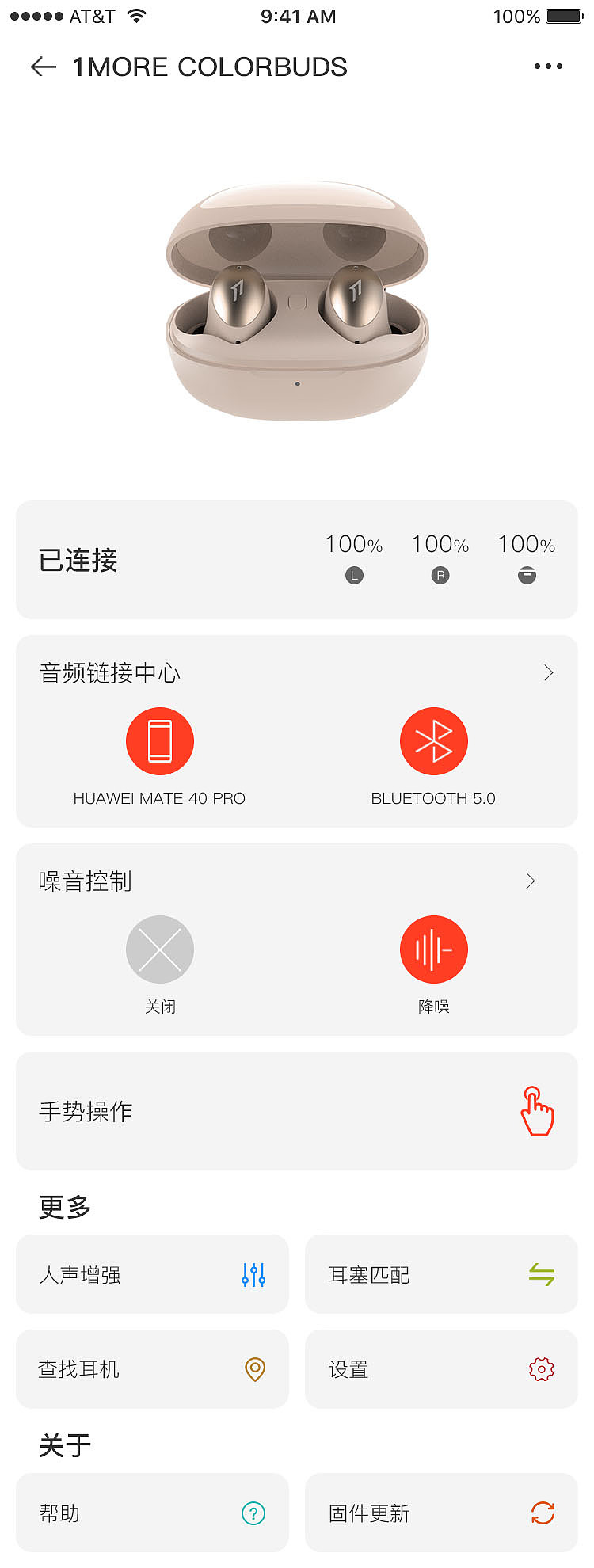Screen dimensions: 594x1568
Task: Tap the 耳塞匹配 ear tip fit icon
Action: pyautogui.click(x=541, y=1274)
